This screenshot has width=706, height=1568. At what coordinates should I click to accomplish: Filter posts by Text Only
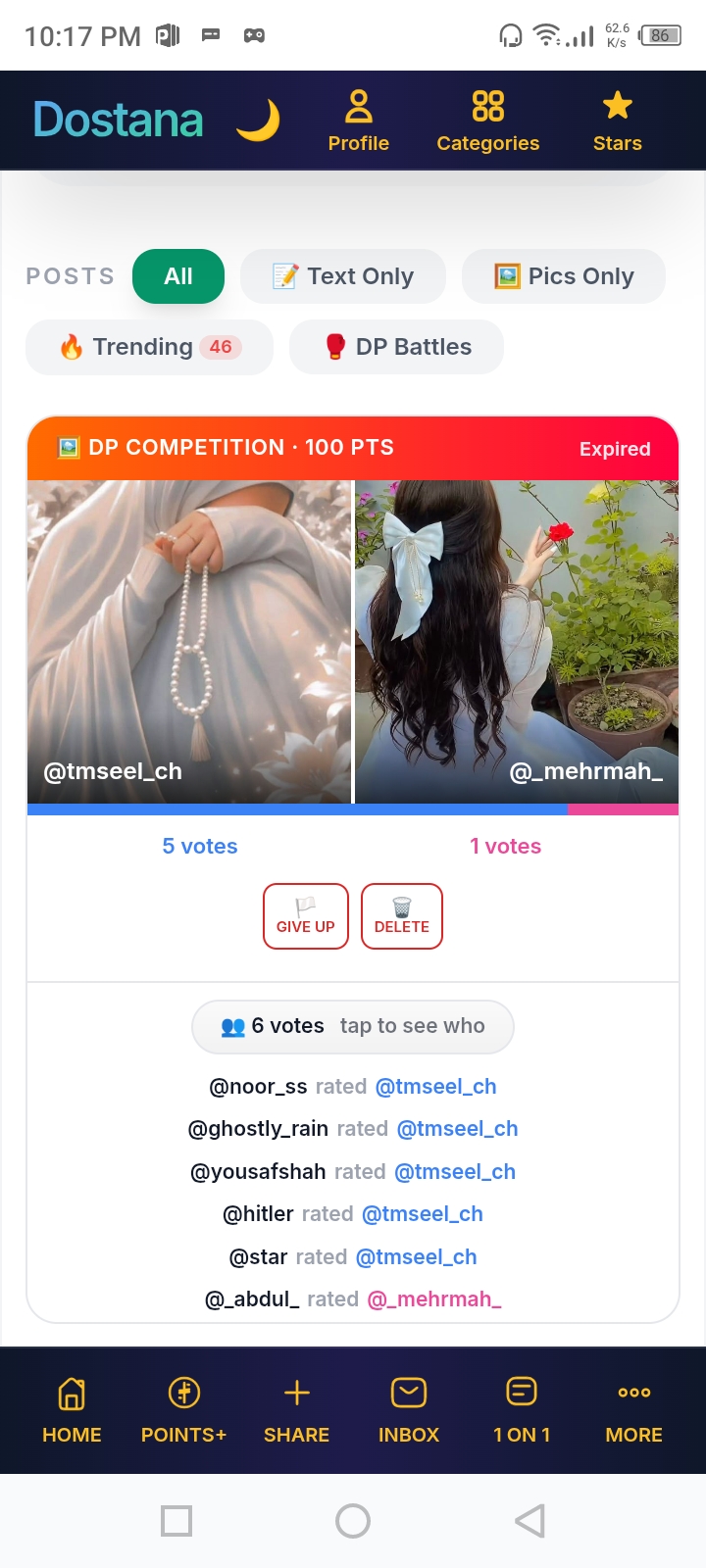[343, 276]
